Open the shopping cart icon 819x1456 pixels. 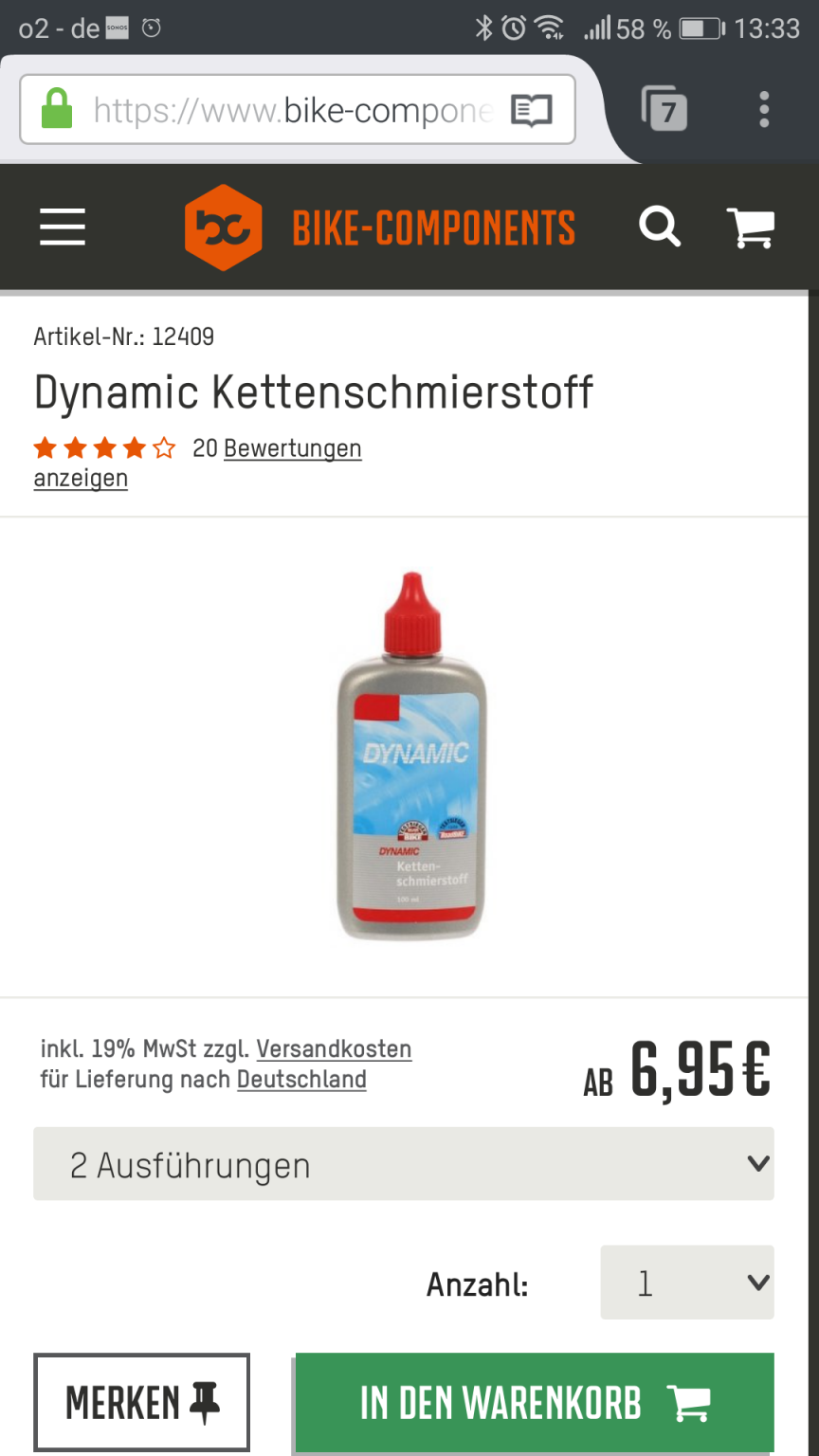click(x=750, y=227)
